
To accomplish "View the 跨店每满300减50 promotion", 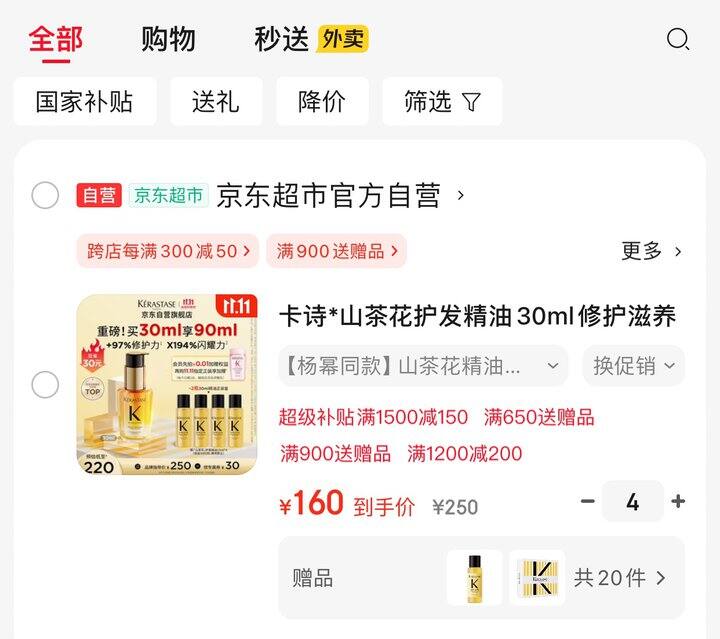I will point(168,251).
